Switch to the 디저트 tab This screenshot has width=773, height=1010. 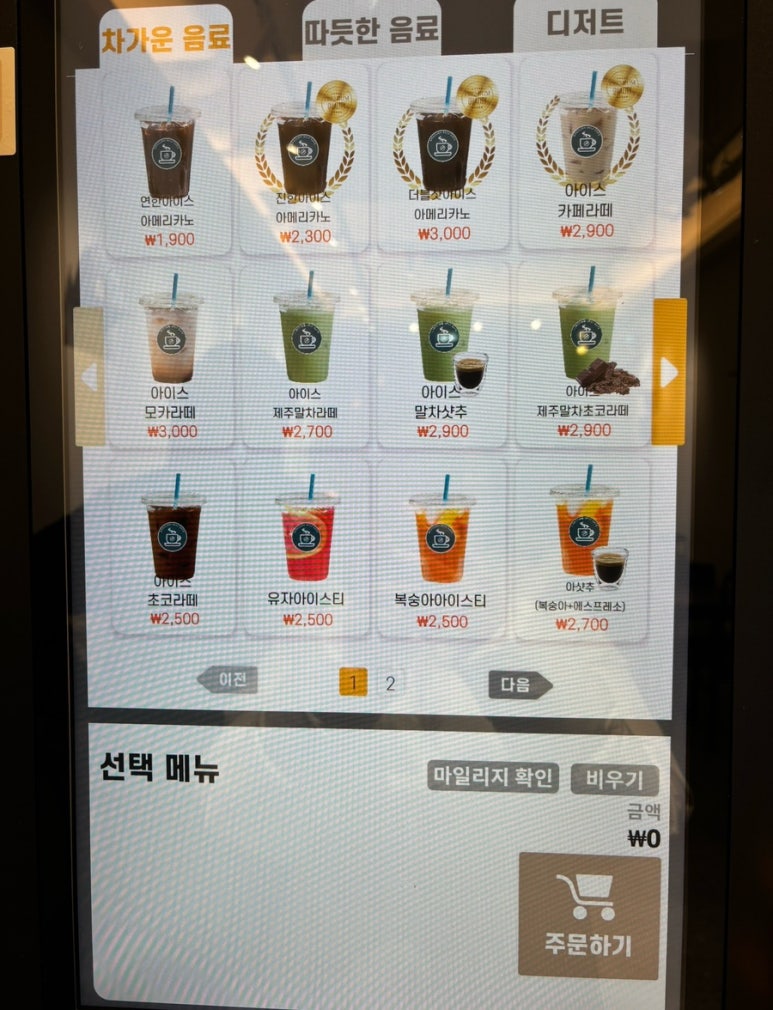pos(585,24)
